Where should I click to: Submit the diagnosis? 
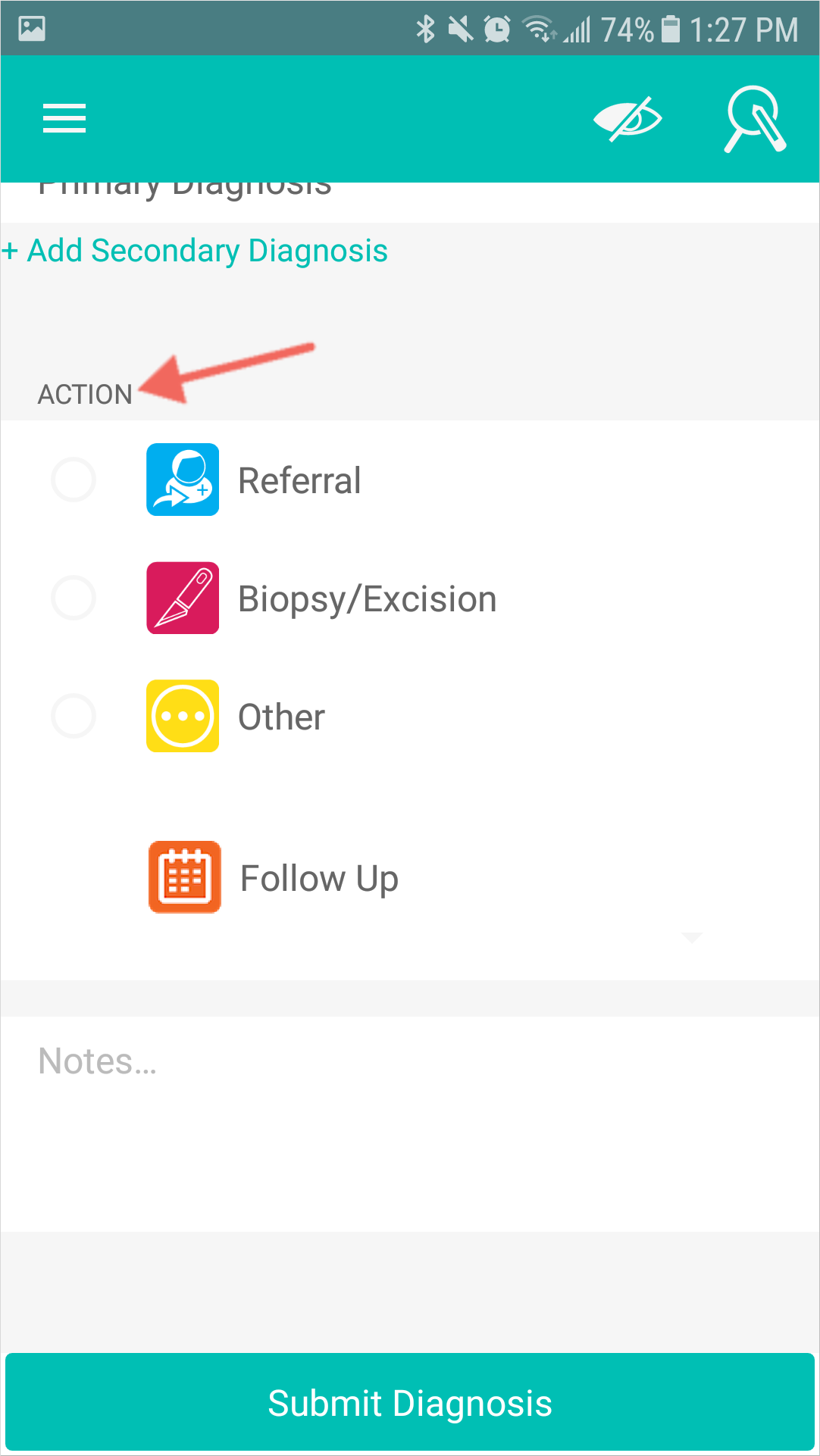click(x=409, y=1402)
